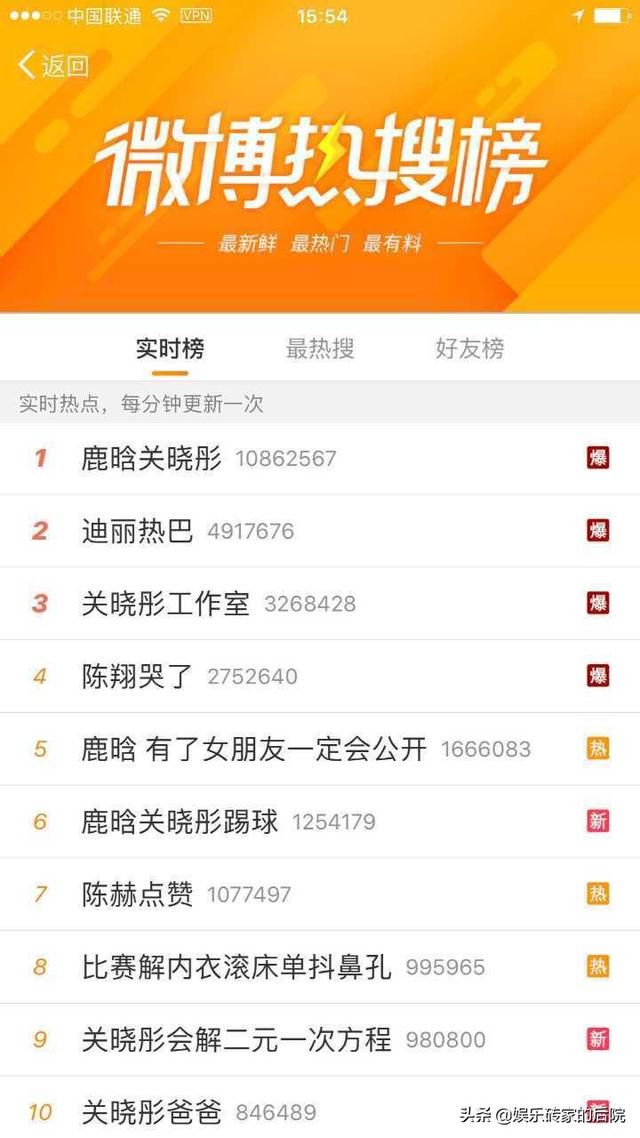Select the 实时榜 tab

click(170, 349)
